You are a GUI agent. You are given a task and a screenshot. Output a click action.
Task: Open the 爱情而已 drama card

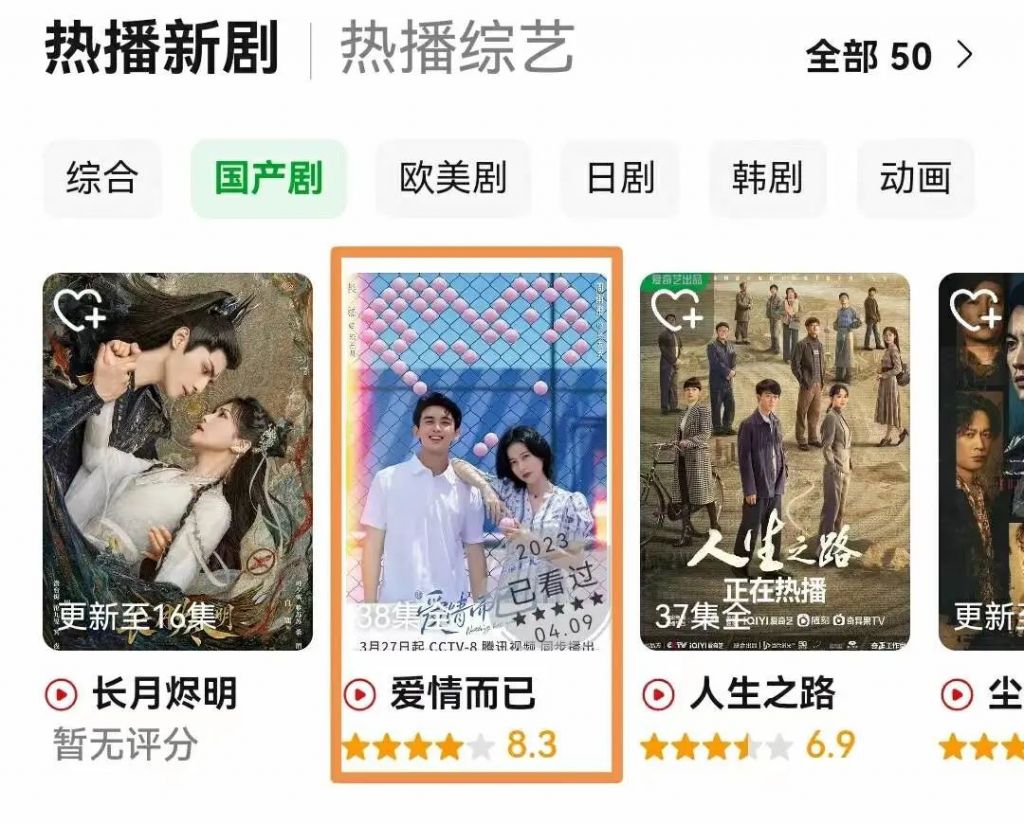(x=476, y=462)
